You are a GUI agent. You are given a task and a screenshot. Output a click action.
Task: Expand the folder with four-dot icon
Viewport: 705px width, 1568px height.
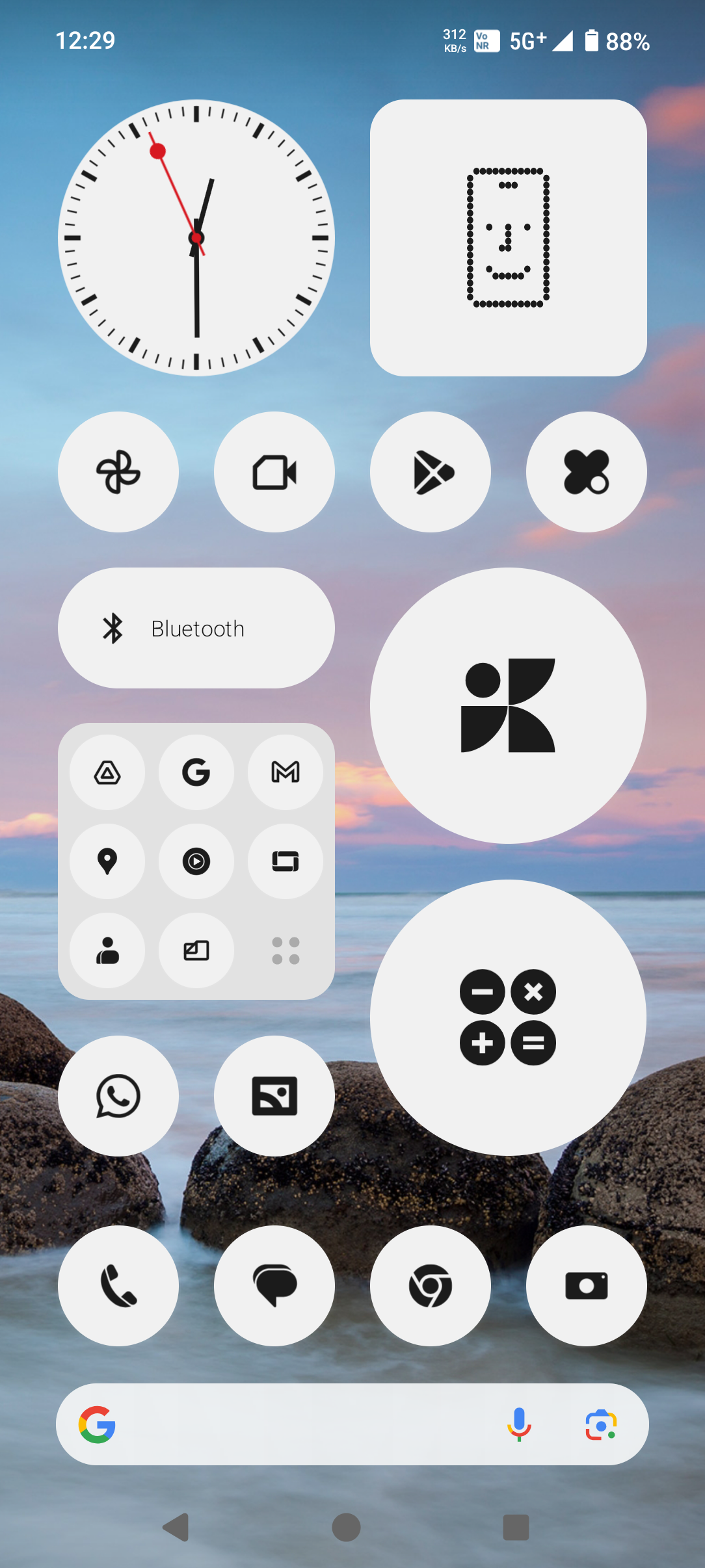[286, 950]
